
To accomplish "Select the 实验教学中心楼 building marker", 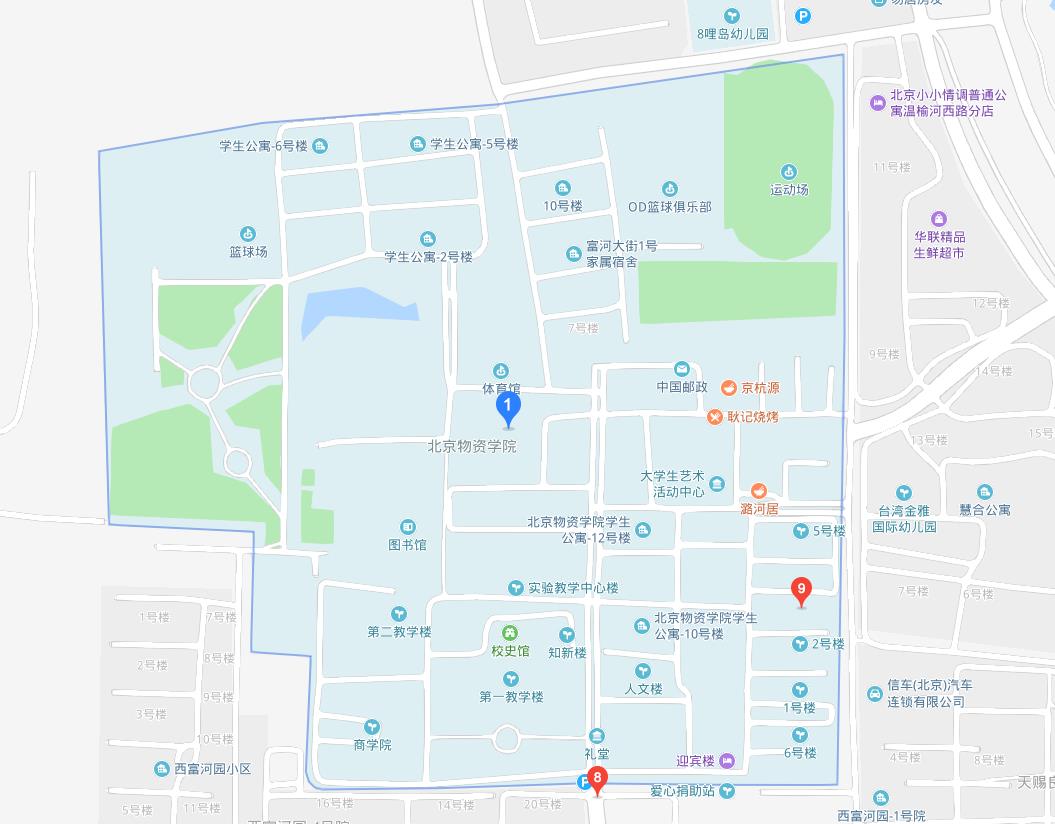I will pos(515,587).
